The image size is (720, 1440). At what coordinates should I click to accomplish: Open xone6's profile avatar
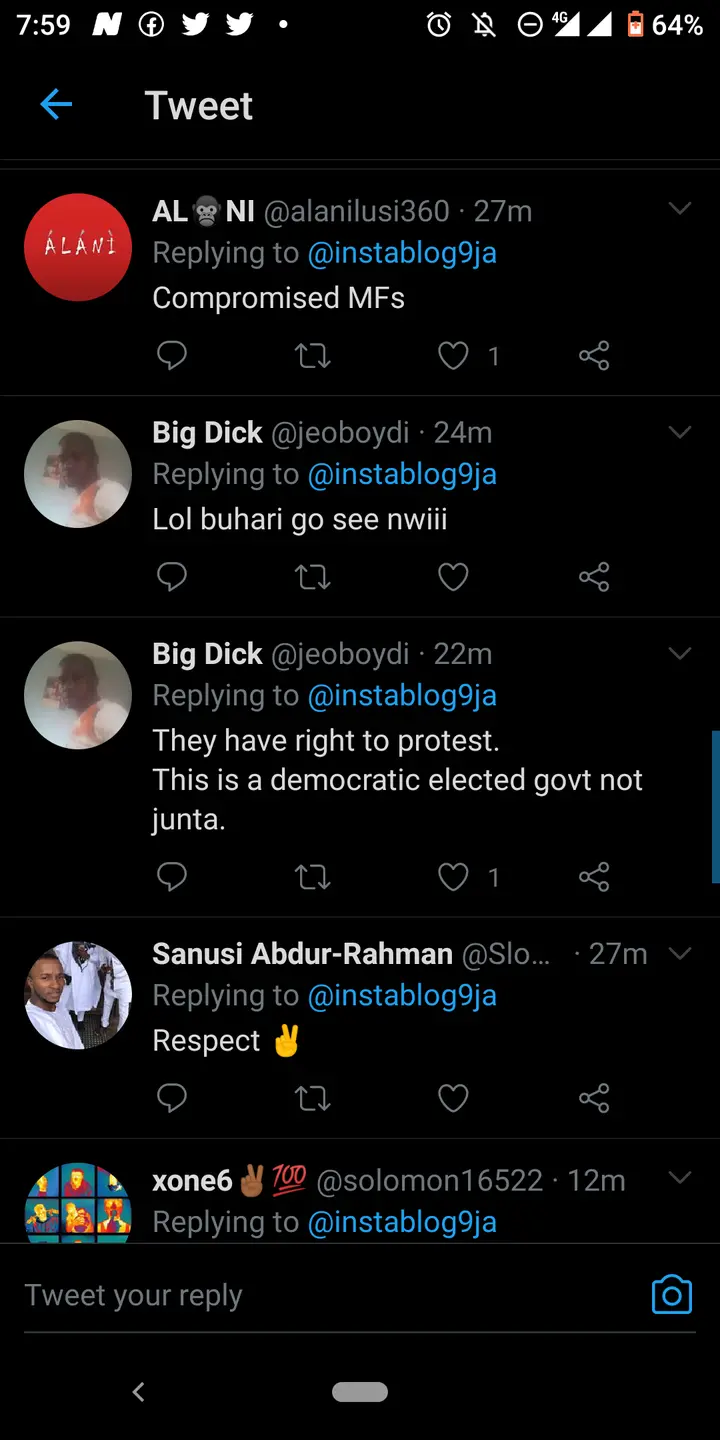[78, 1205]
